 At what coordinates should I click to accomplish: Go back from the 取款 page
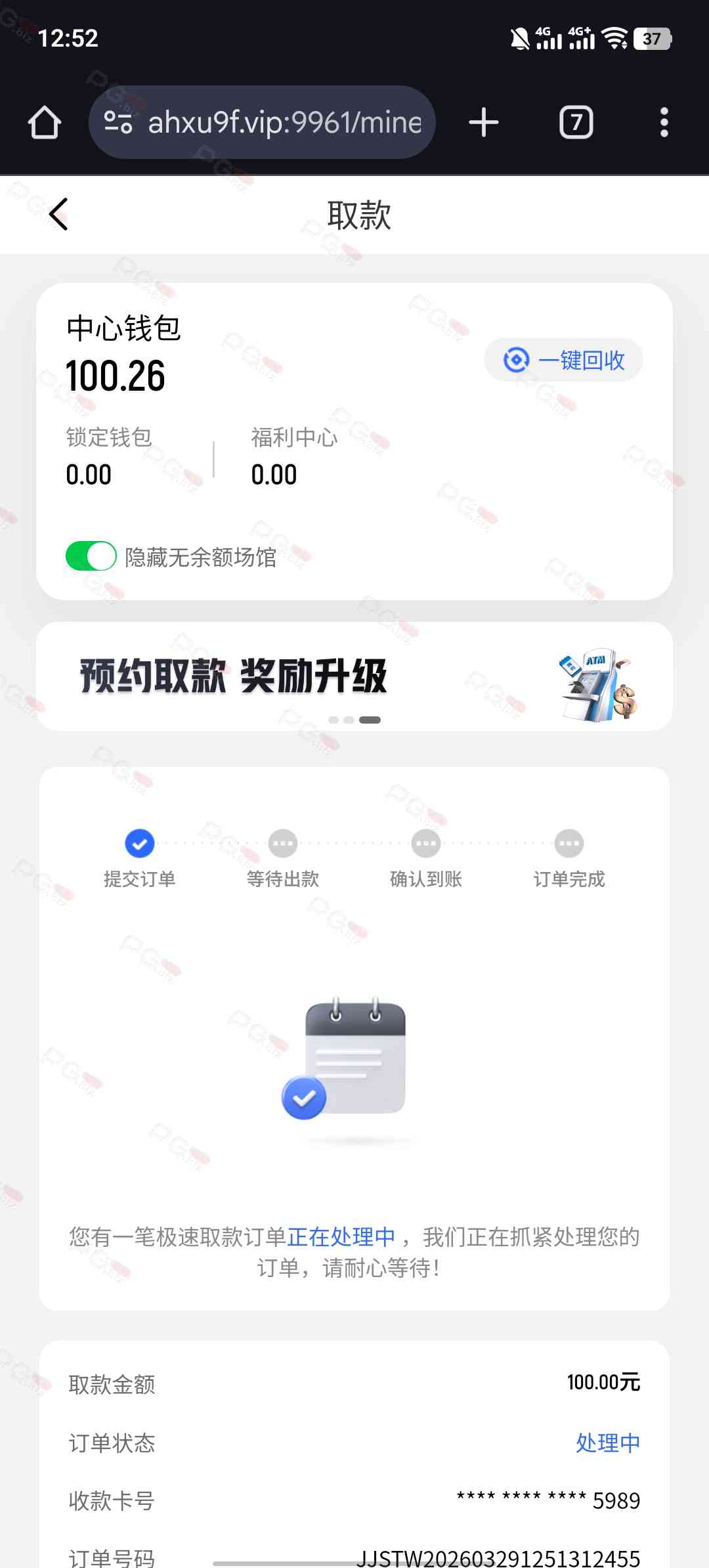(x=58, y=215)
